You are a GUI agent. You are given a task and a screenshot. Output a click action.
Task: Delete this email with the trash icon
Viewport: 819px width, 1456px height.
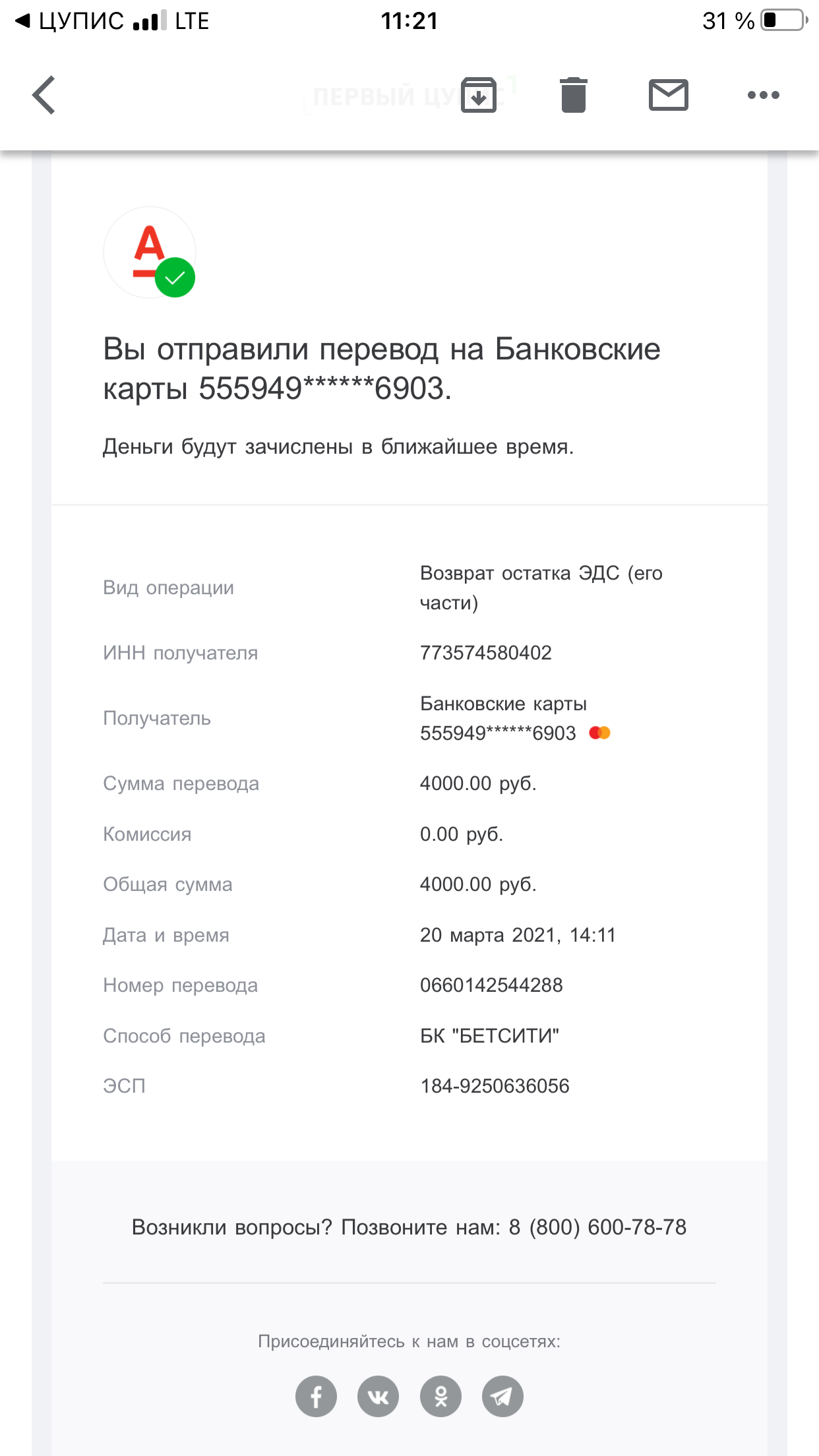point(573,96)
